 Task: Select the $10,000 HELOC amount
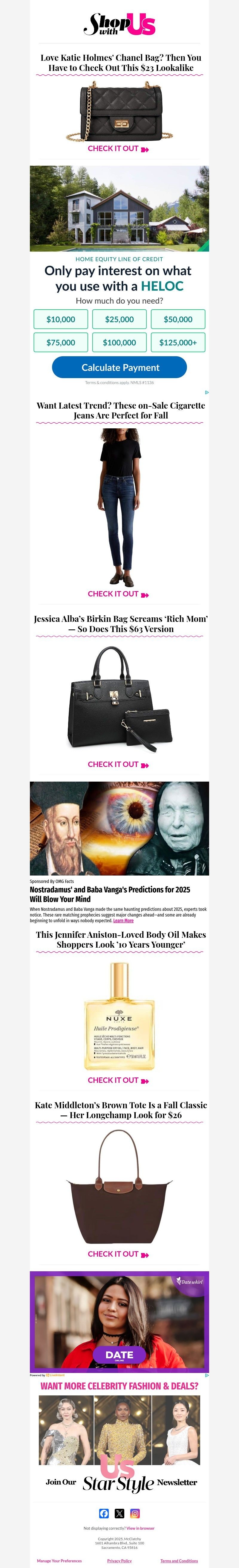[61, 319]
